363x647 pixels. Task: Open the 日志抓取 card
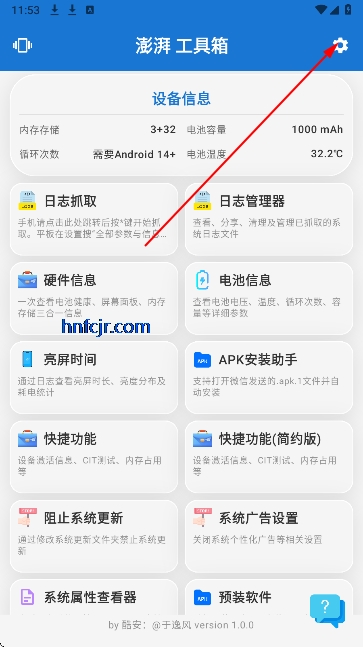[94, 220]
